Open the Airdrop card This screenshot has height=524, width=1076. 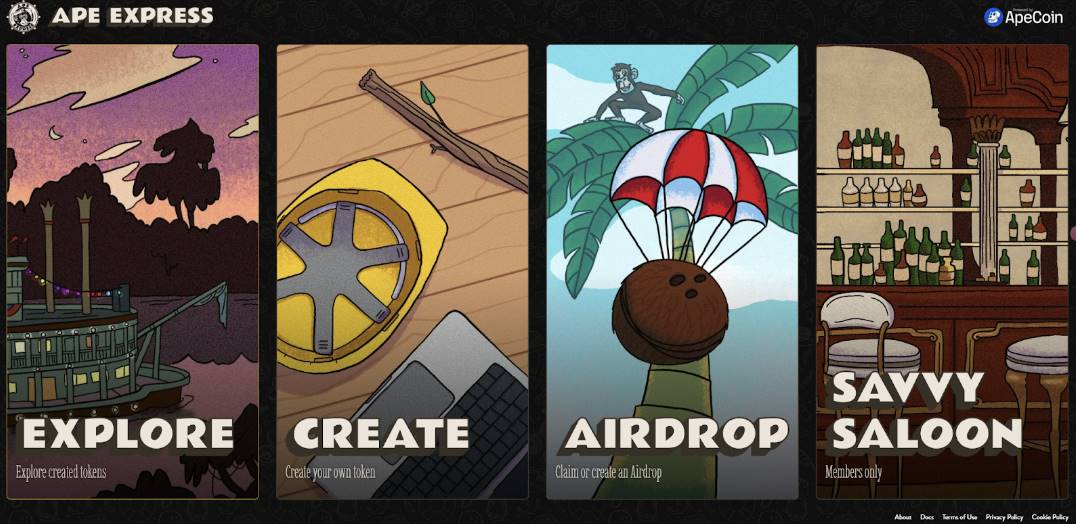point(672,271)
